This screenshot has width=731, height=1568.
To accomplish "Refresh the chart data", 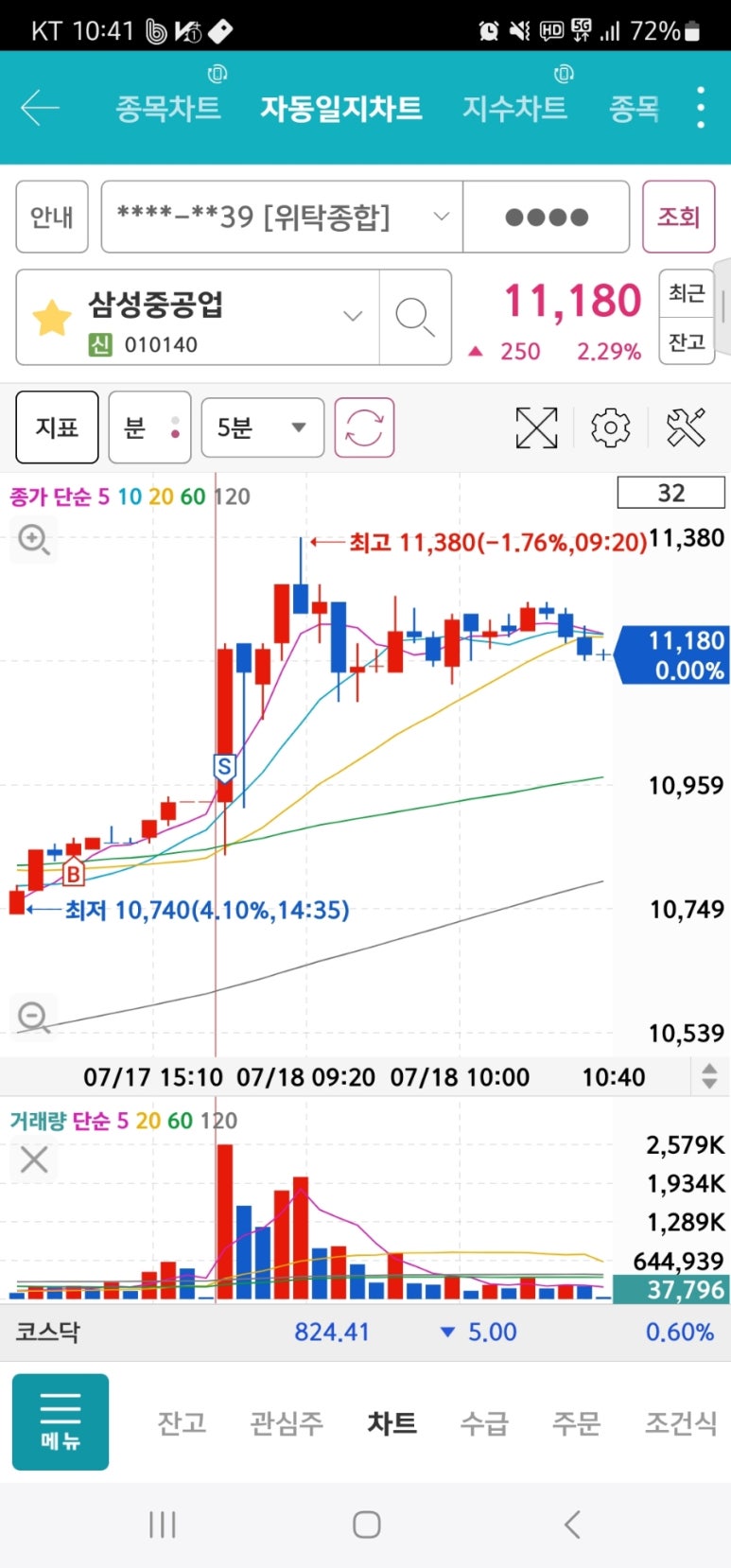I will tap(364, 427).
